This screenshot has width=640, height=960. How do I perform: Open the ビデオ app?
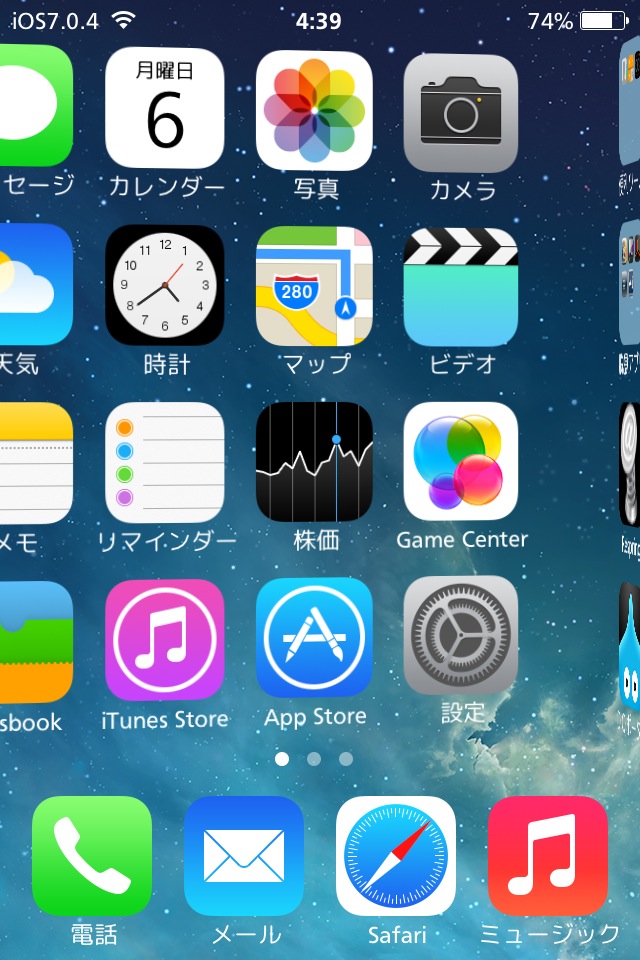pos(461,287)
